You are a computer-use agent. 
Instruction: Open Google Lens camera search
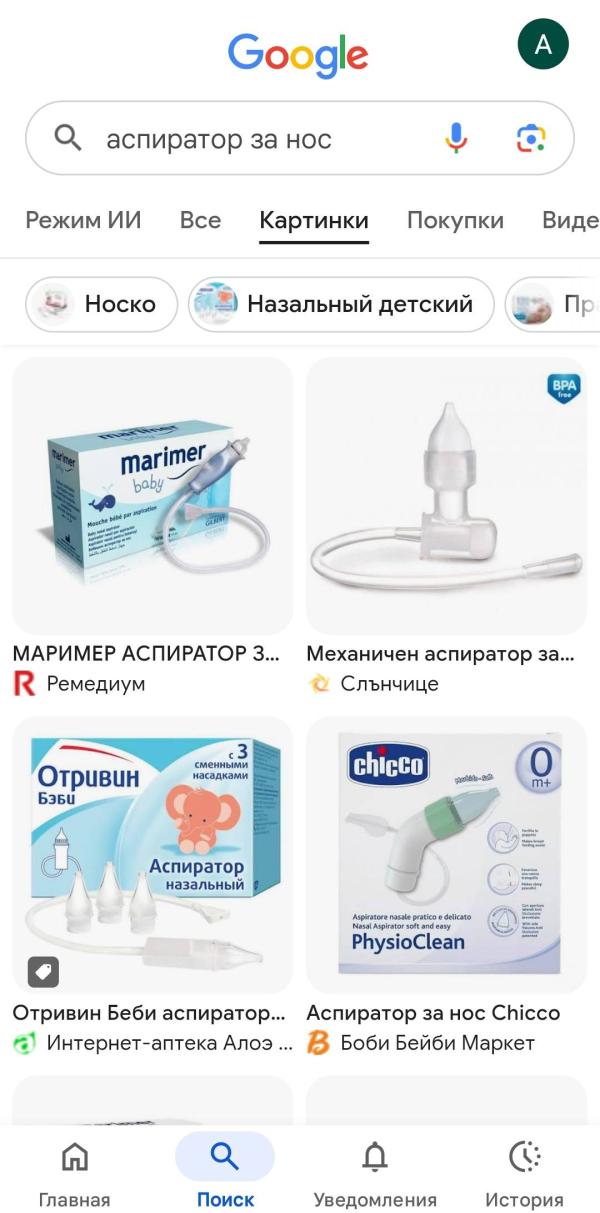click(531, 138)
